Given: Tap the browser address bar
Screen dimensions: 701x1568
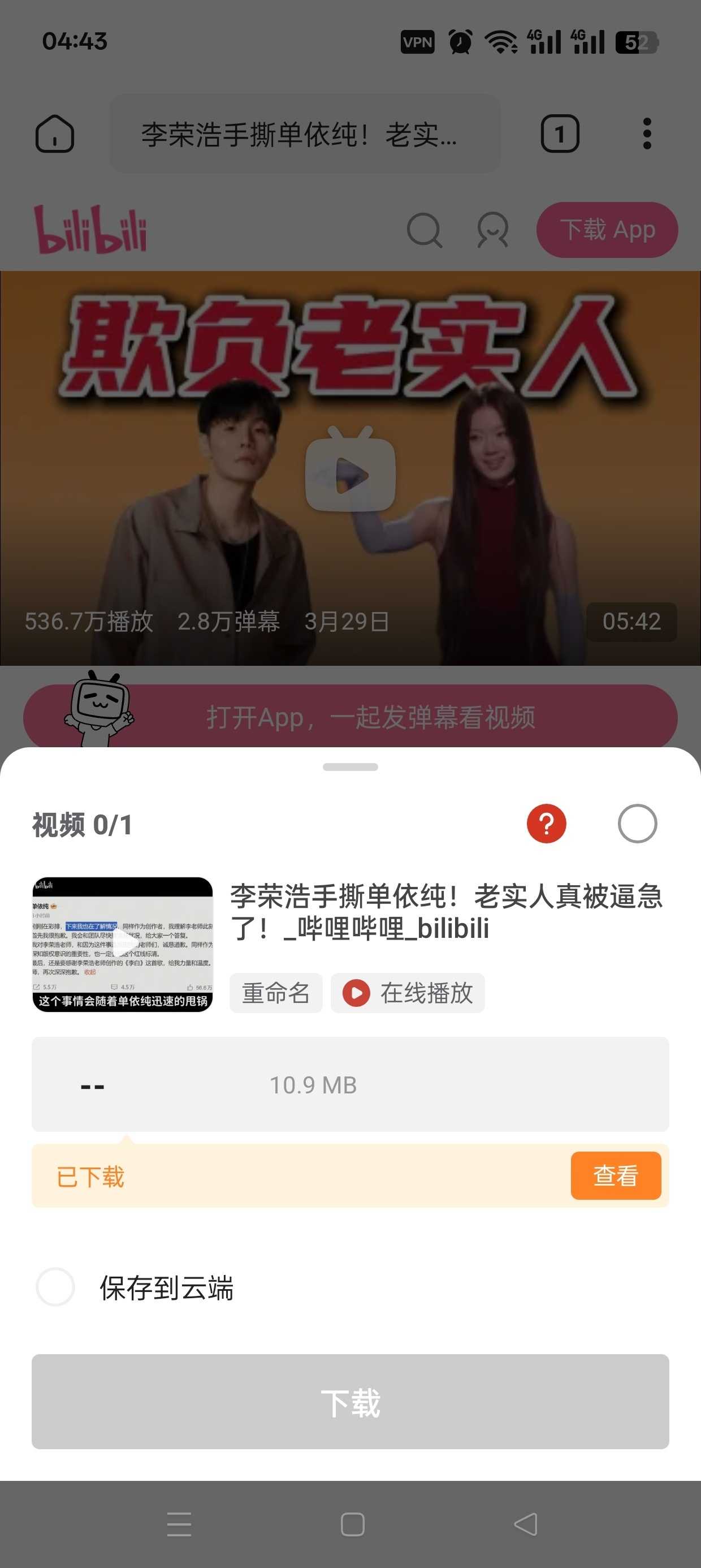Looking at the screenshot, I should [x=305, y=133].
